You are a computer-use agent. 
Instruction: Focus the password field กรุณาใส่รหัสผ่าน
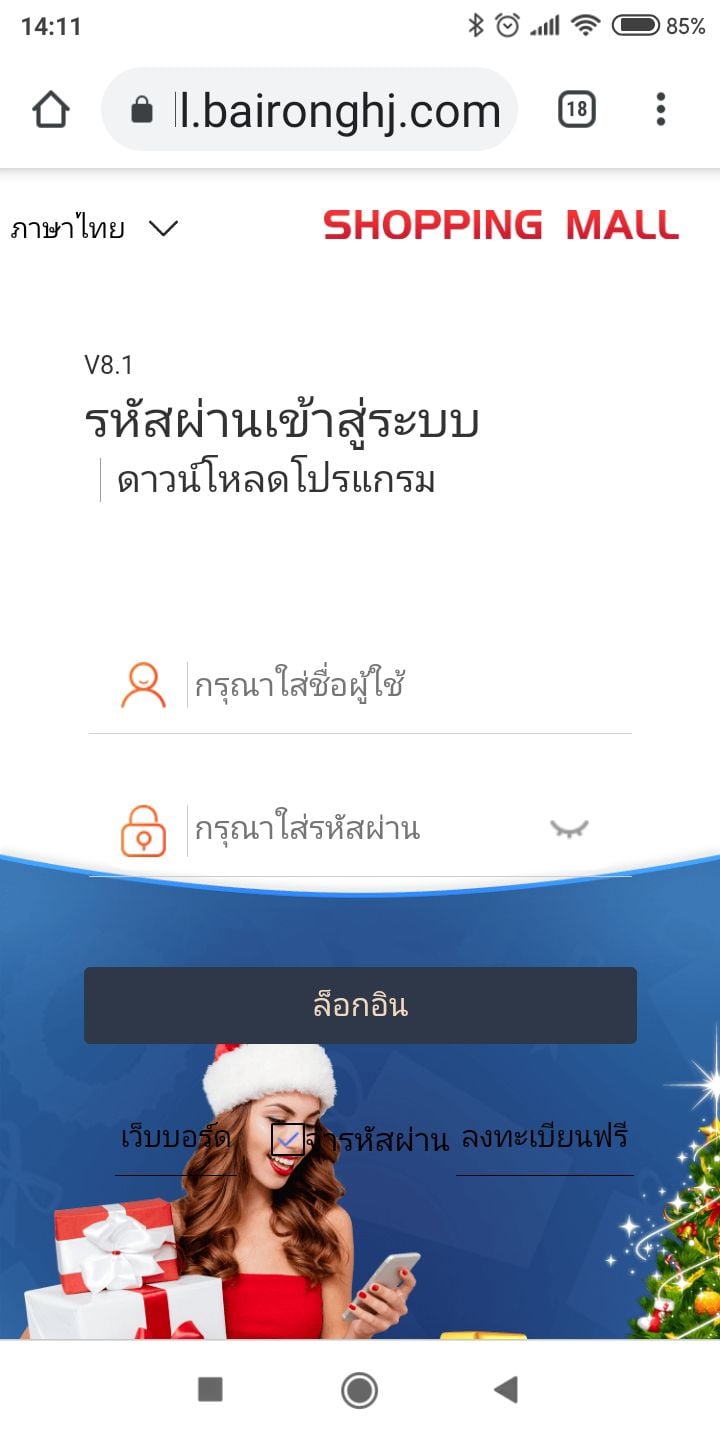360,829
